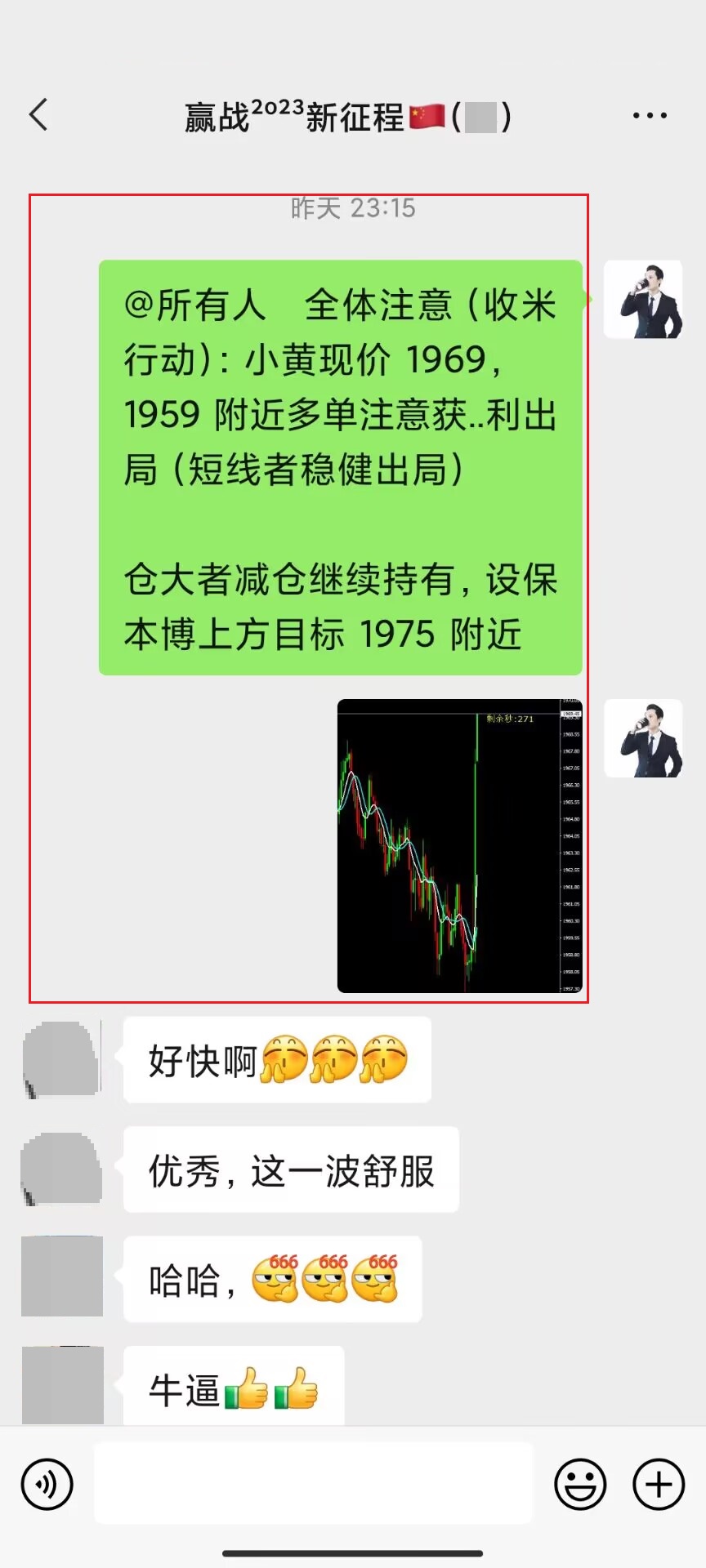Open the candlestick chart image
Screen dimensions: 706x1568
coord(459,845)
